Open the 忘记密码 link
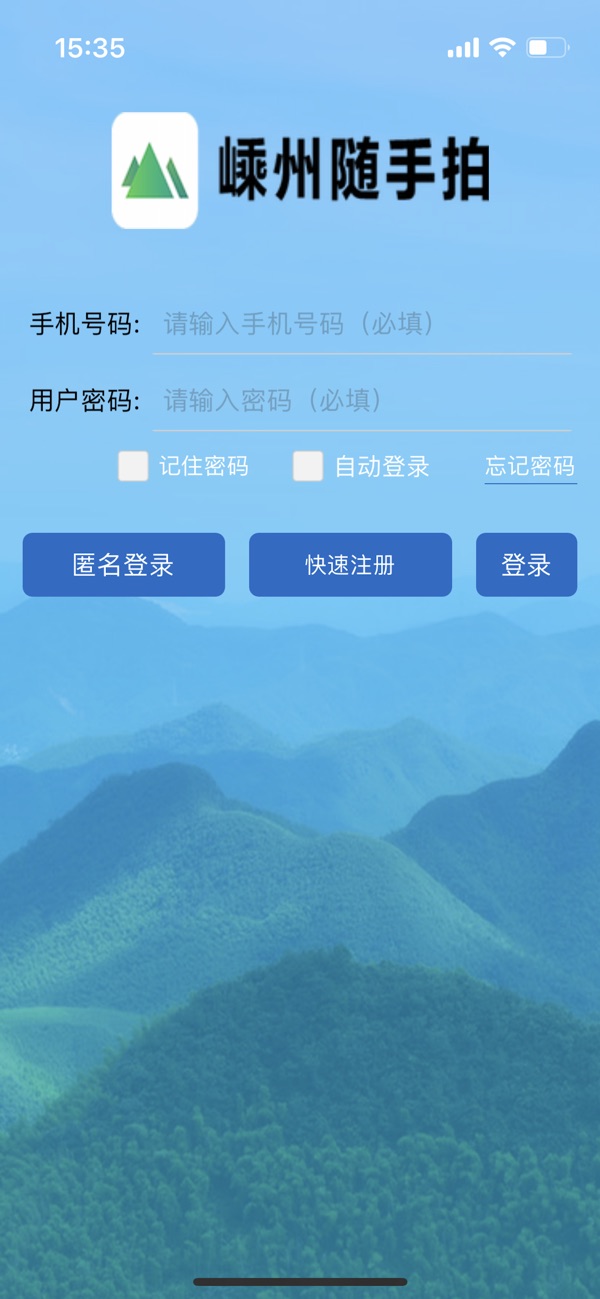 [x=530, y=467]
